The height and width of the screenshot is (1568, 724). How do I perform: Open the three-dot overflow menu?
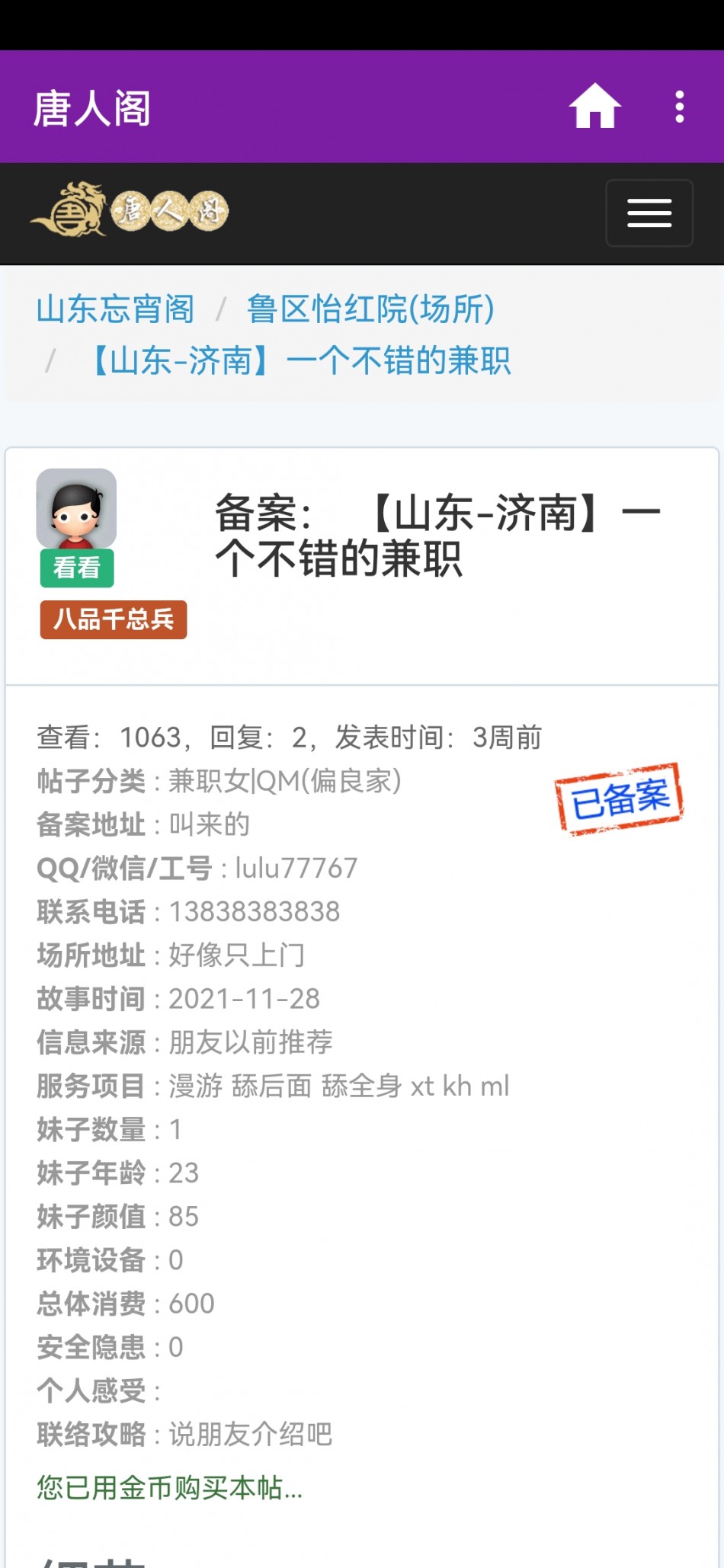tap(680, 107)
